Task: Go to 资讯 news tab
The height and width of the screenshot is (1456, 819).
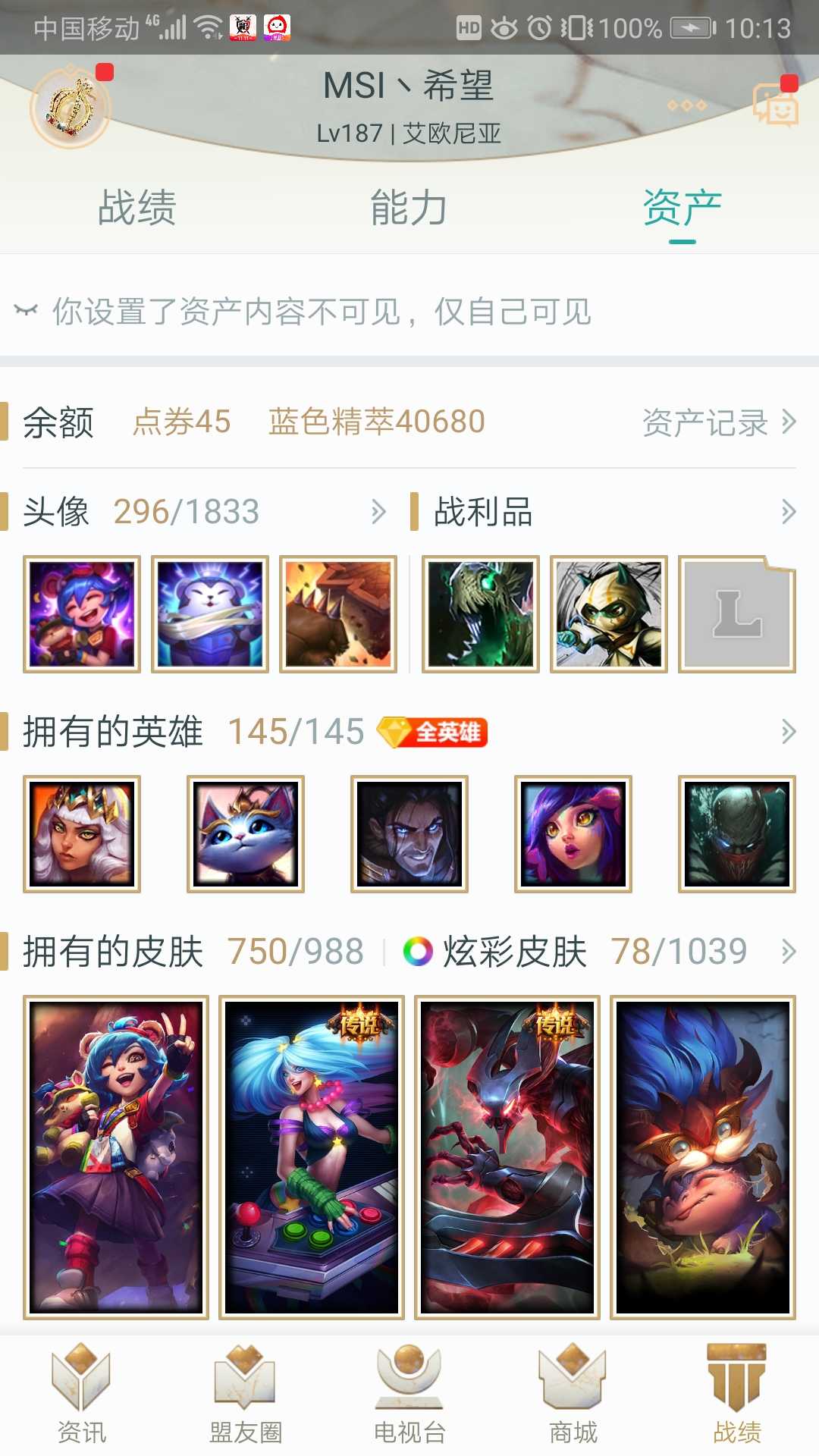Action: point(82,1394)
